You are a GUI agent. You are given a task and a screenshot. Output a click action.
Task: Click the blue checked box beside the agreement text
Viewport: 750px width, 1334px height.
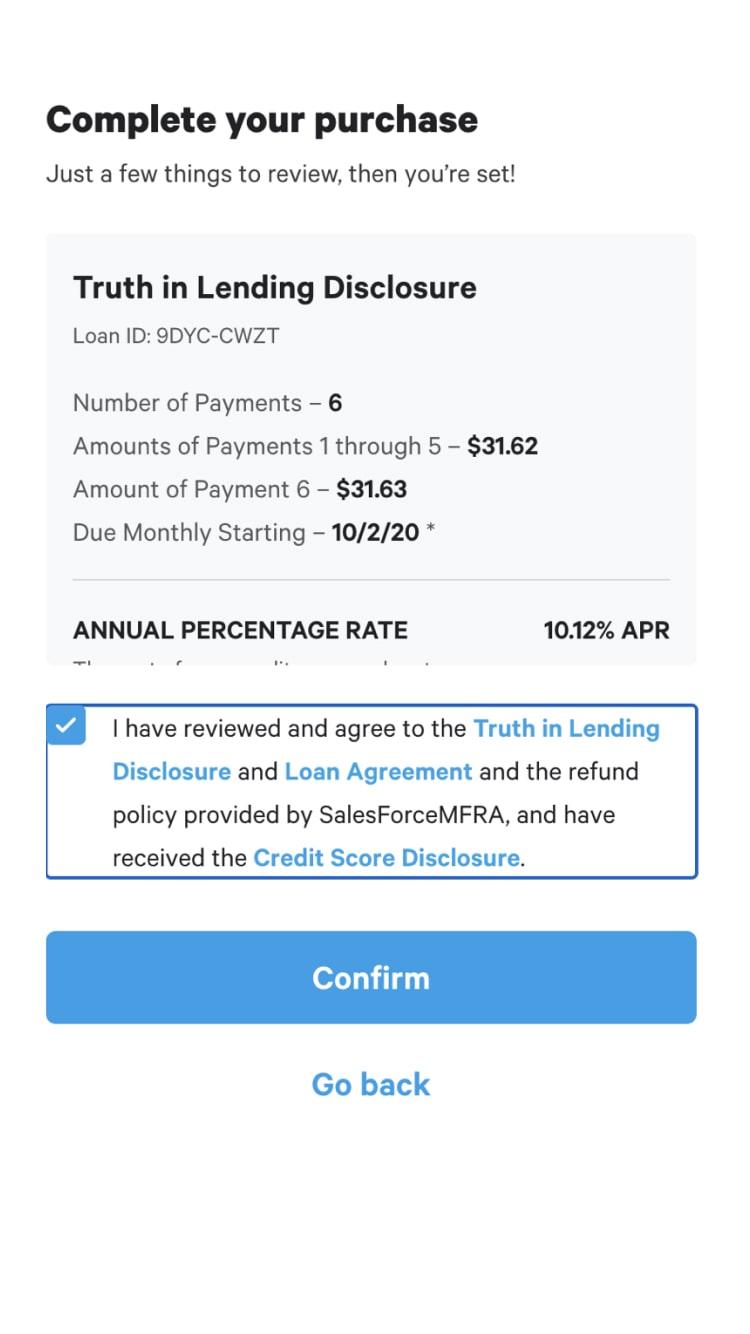click(x=66, y=726)
